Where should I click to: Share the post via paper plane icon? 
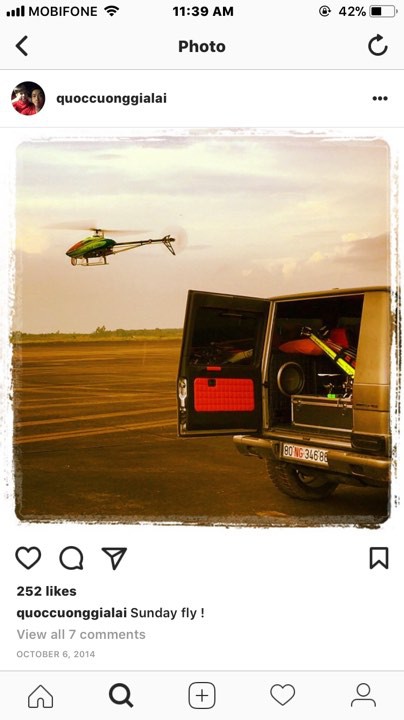coord(114,558)
